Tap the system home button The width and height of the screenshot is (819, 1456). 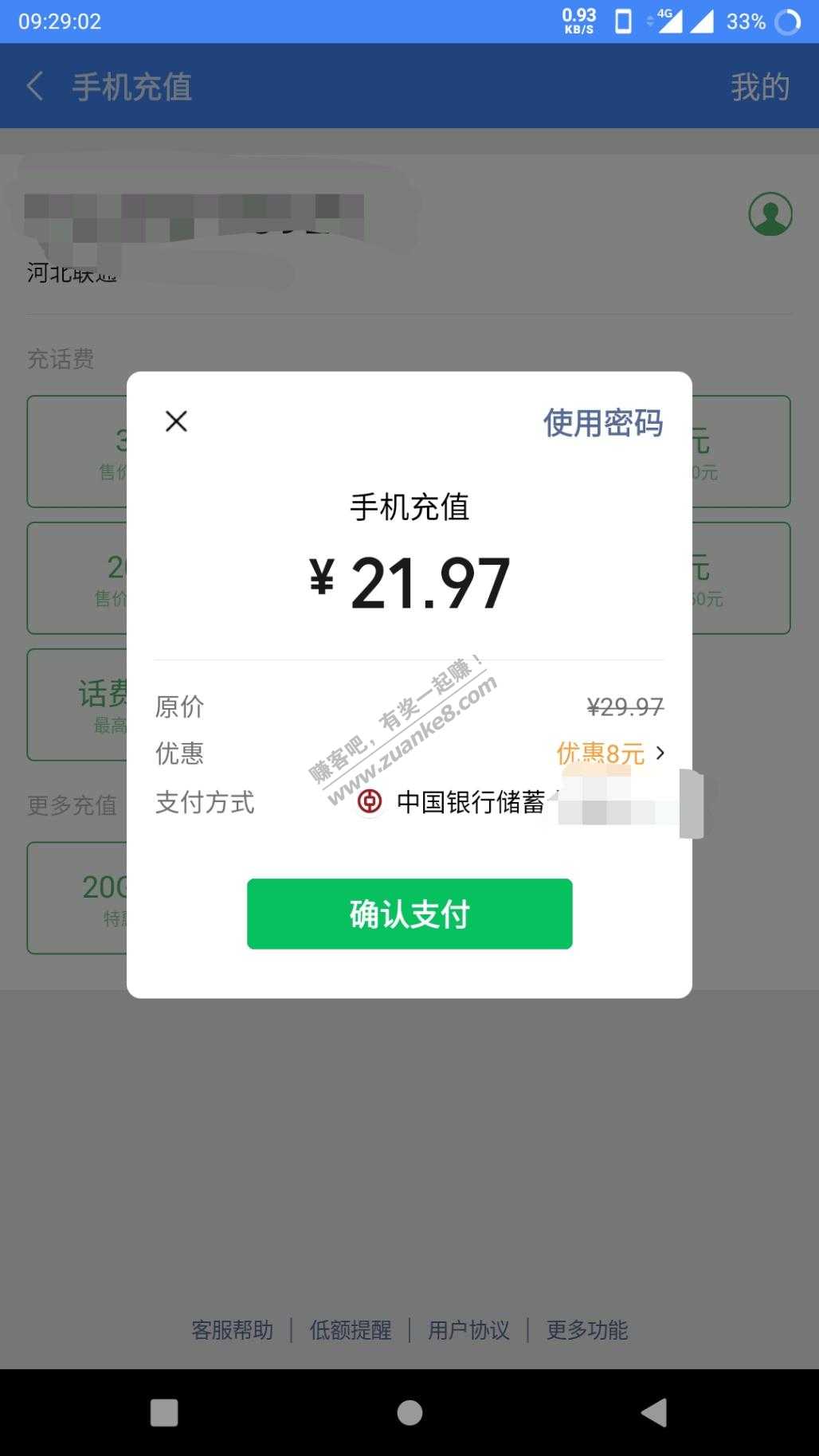[x=409, y=1412]
